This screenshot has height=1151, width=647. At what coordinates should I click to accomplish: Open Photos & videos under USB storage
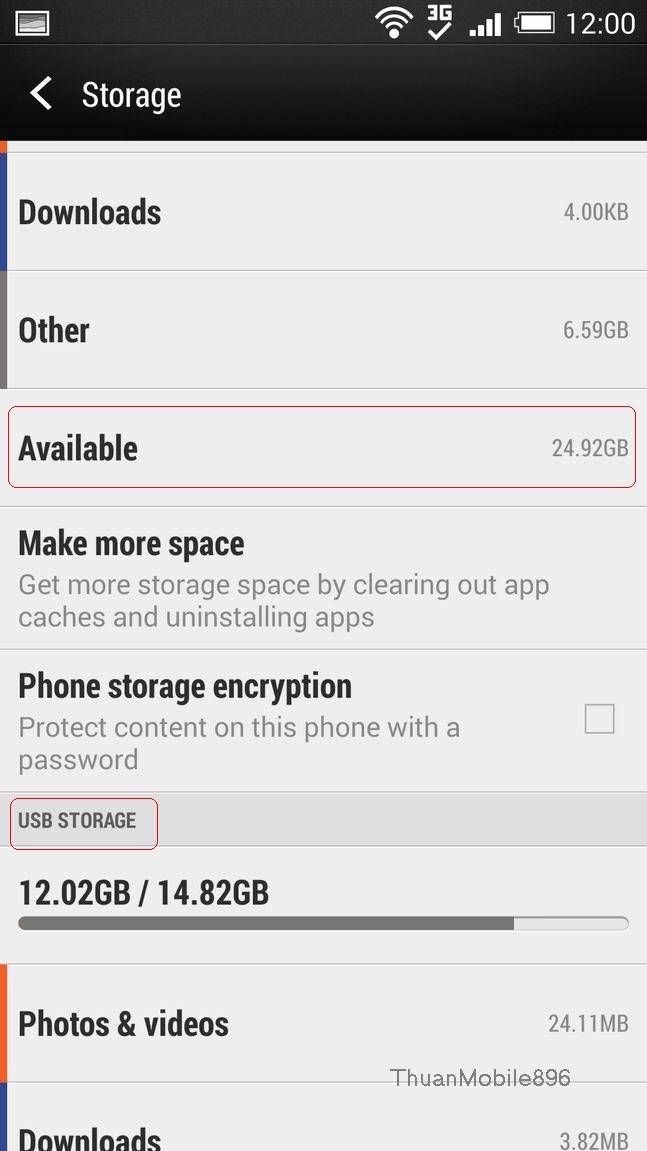coord(323,1024)
